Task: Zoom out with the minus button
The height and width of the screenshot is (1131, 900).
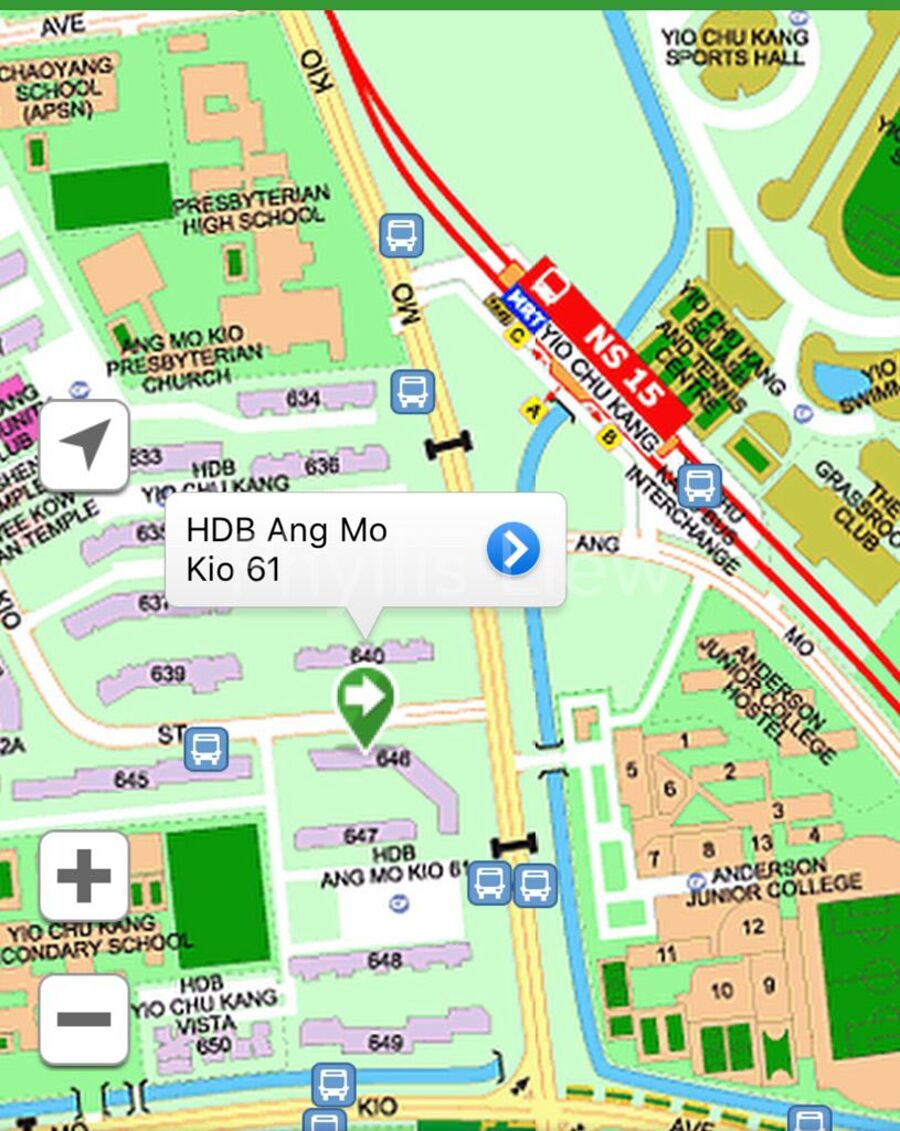Action: [85, 1019]
